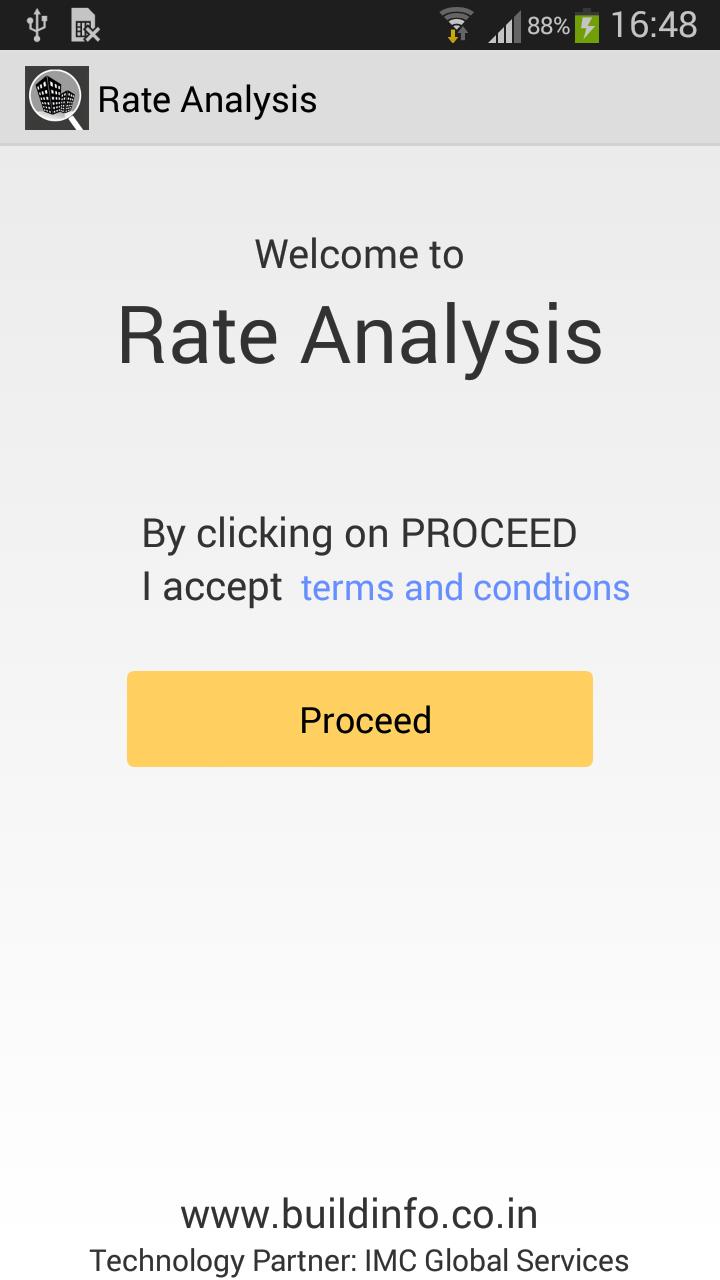Tap the yellow Proceed button

point(360,719)
